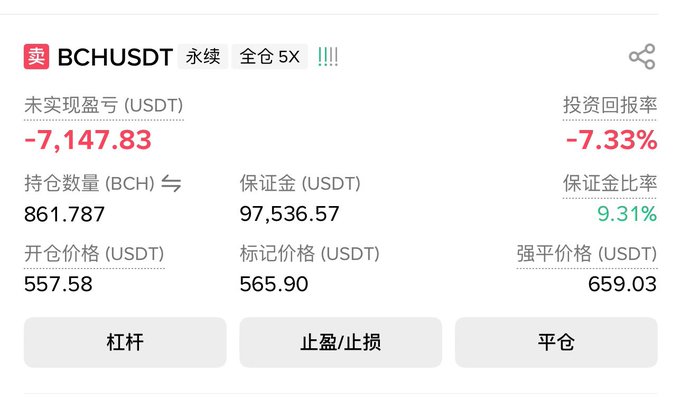This screenshot has width=680, height=409.
Task: Show the 保证金比率 explanation
Action: click(609, 183)
